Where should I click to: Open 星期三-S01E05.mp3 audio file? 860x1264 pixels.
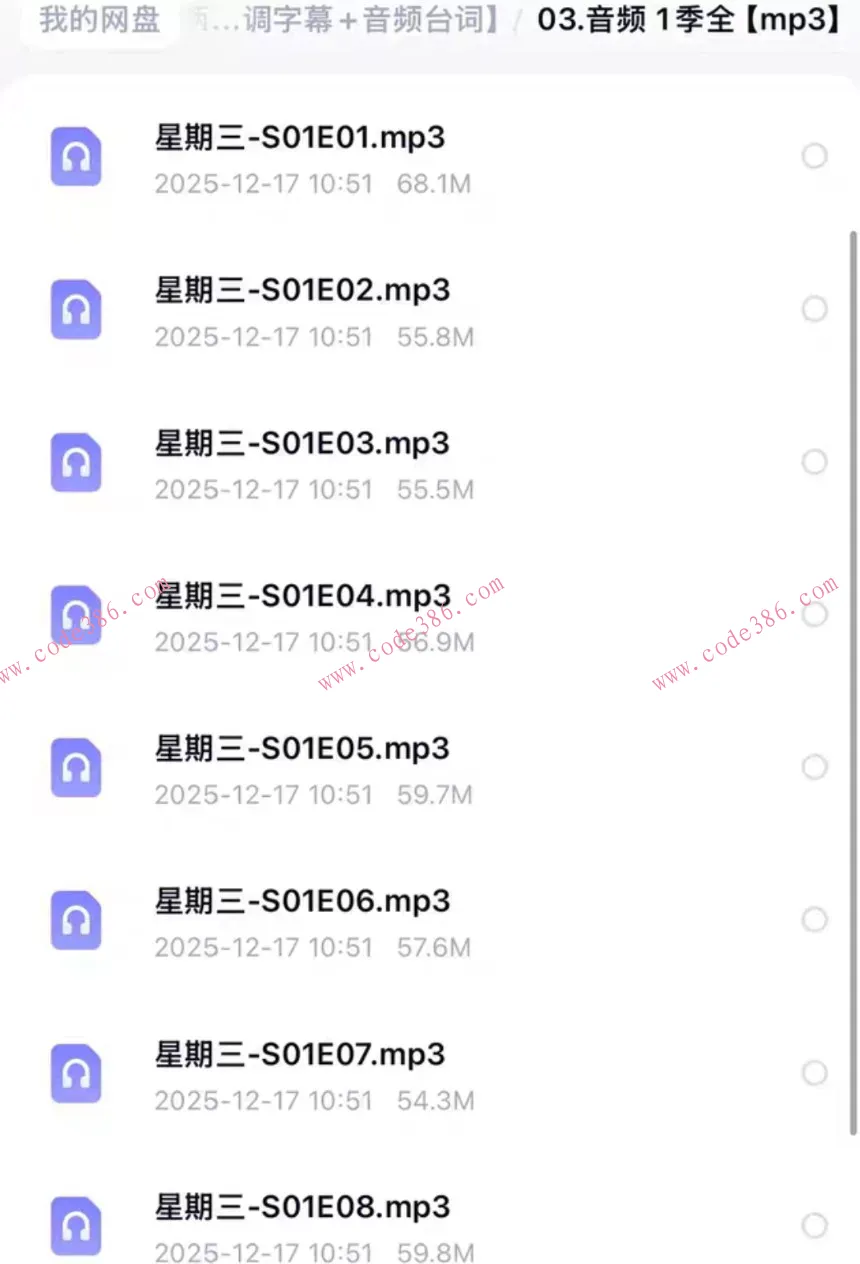tap(302, 749)
